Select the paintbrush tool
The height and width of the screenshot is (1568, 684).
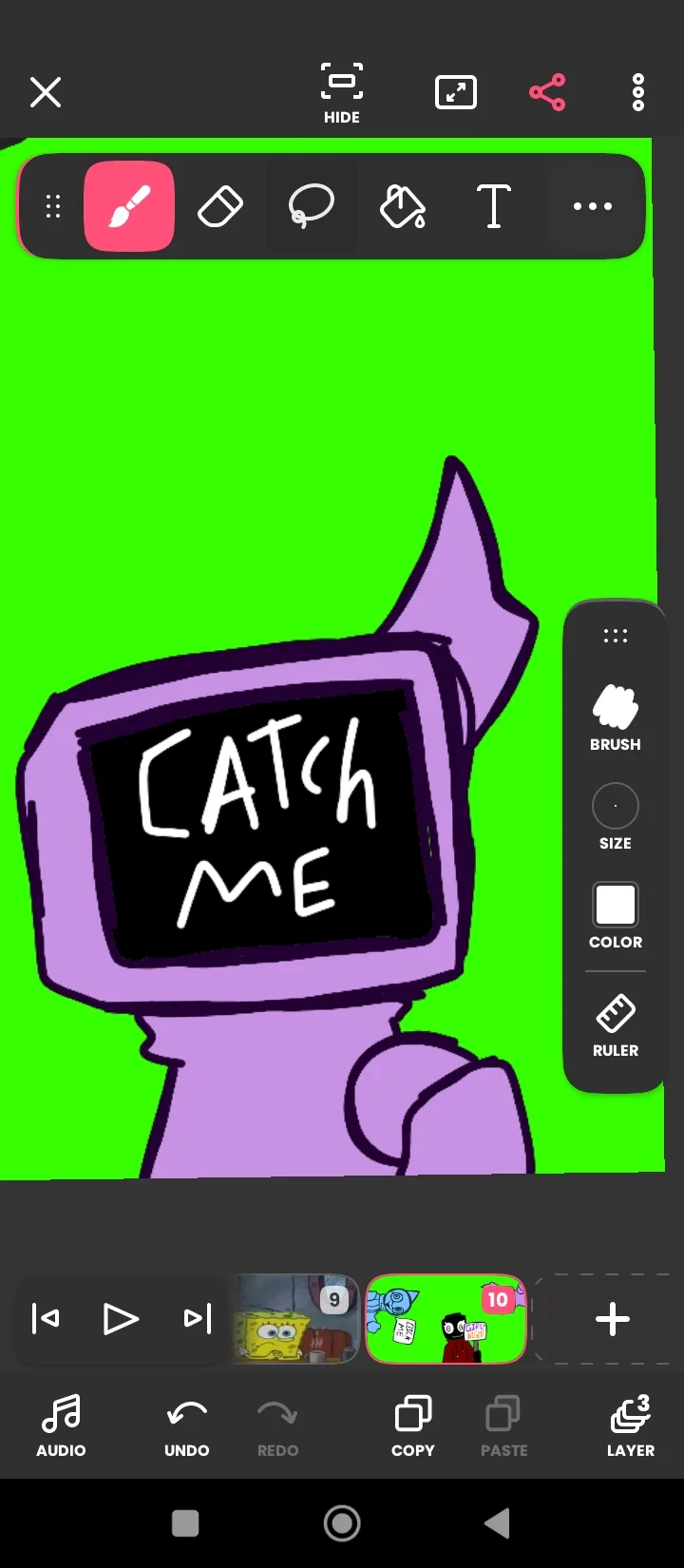(129, 206)
